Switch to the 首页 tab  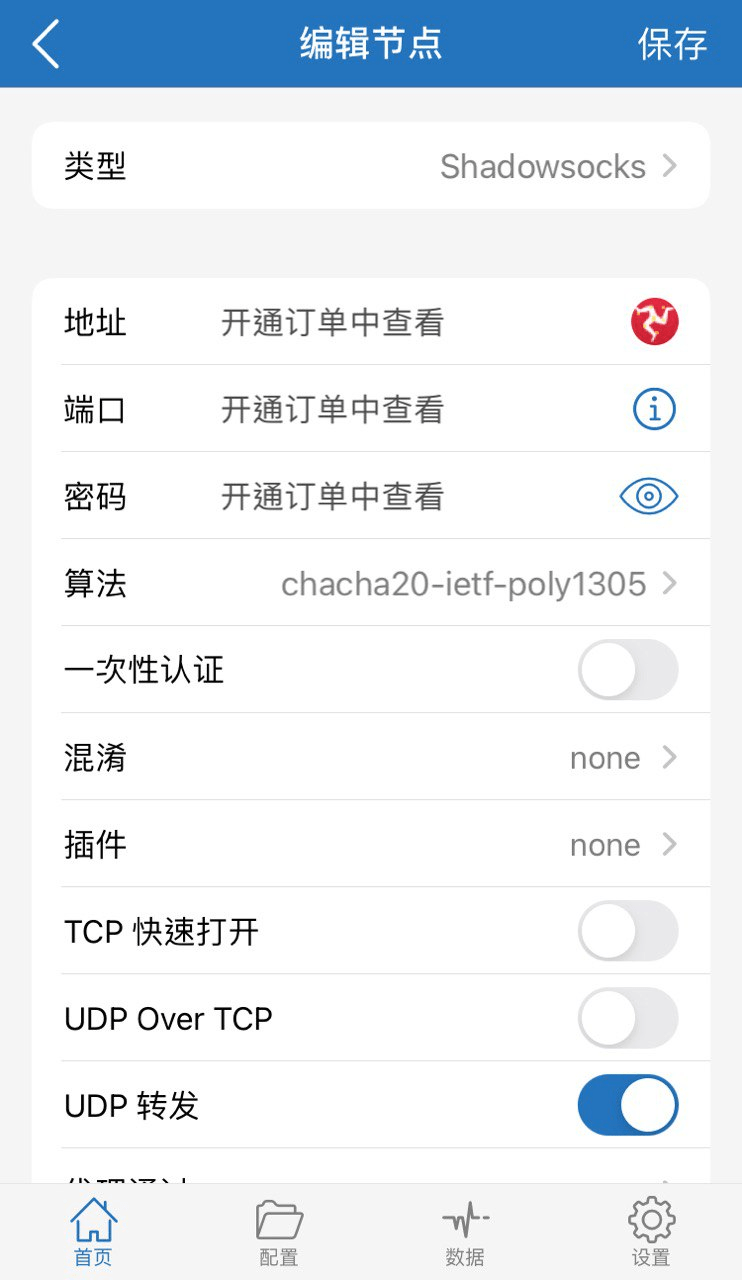(94, 1233)
